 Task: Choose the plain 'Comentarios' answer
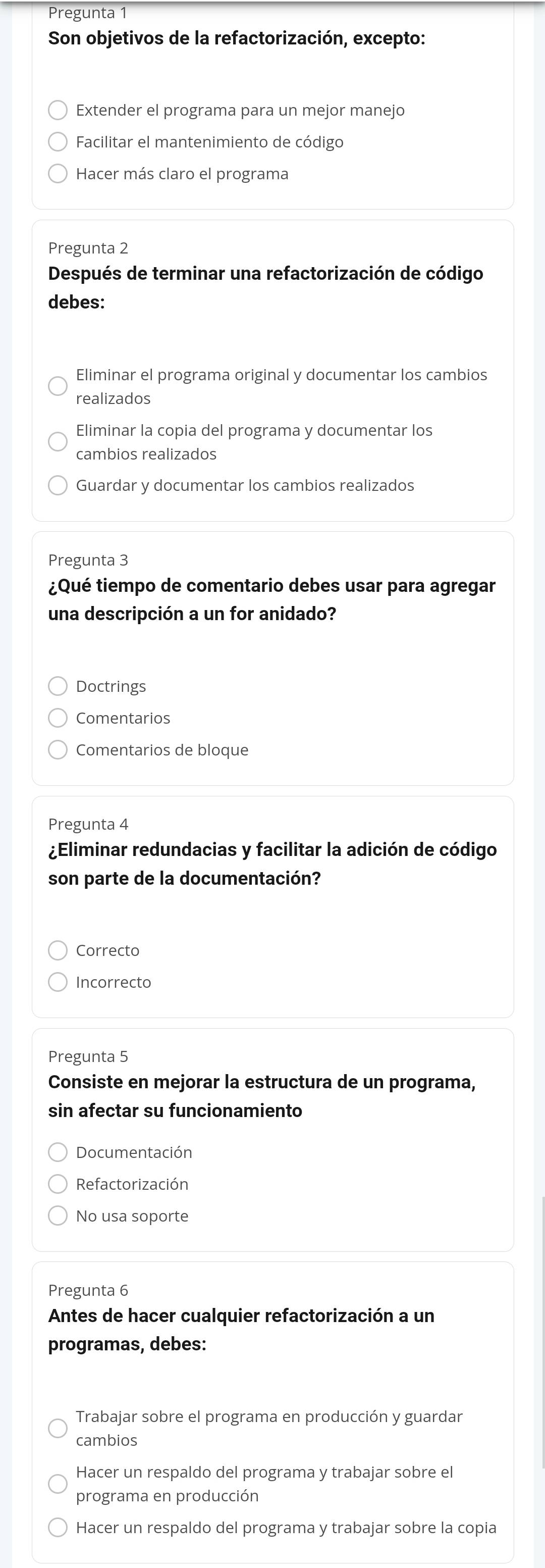[x=58, y=718]
